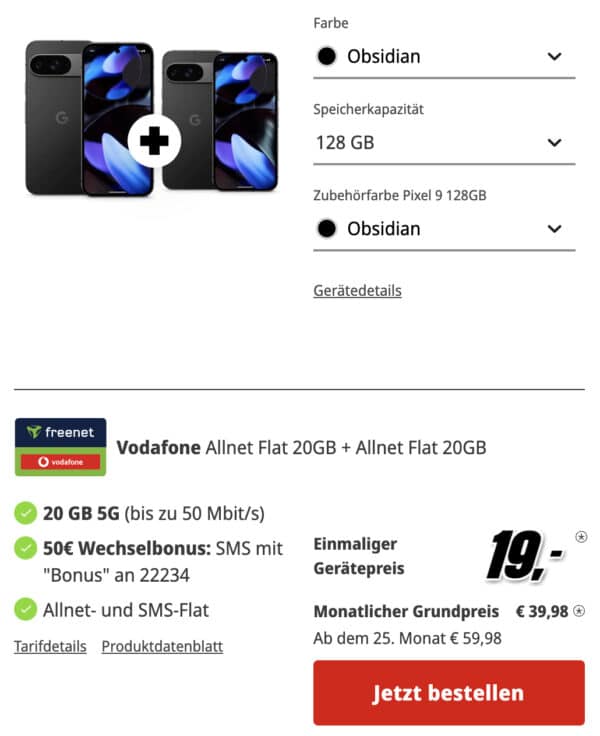Expand the Speicherkapazität 128 GB dropdown
The height and width of the screenshot is (736, 600).
tap(444, 143)
